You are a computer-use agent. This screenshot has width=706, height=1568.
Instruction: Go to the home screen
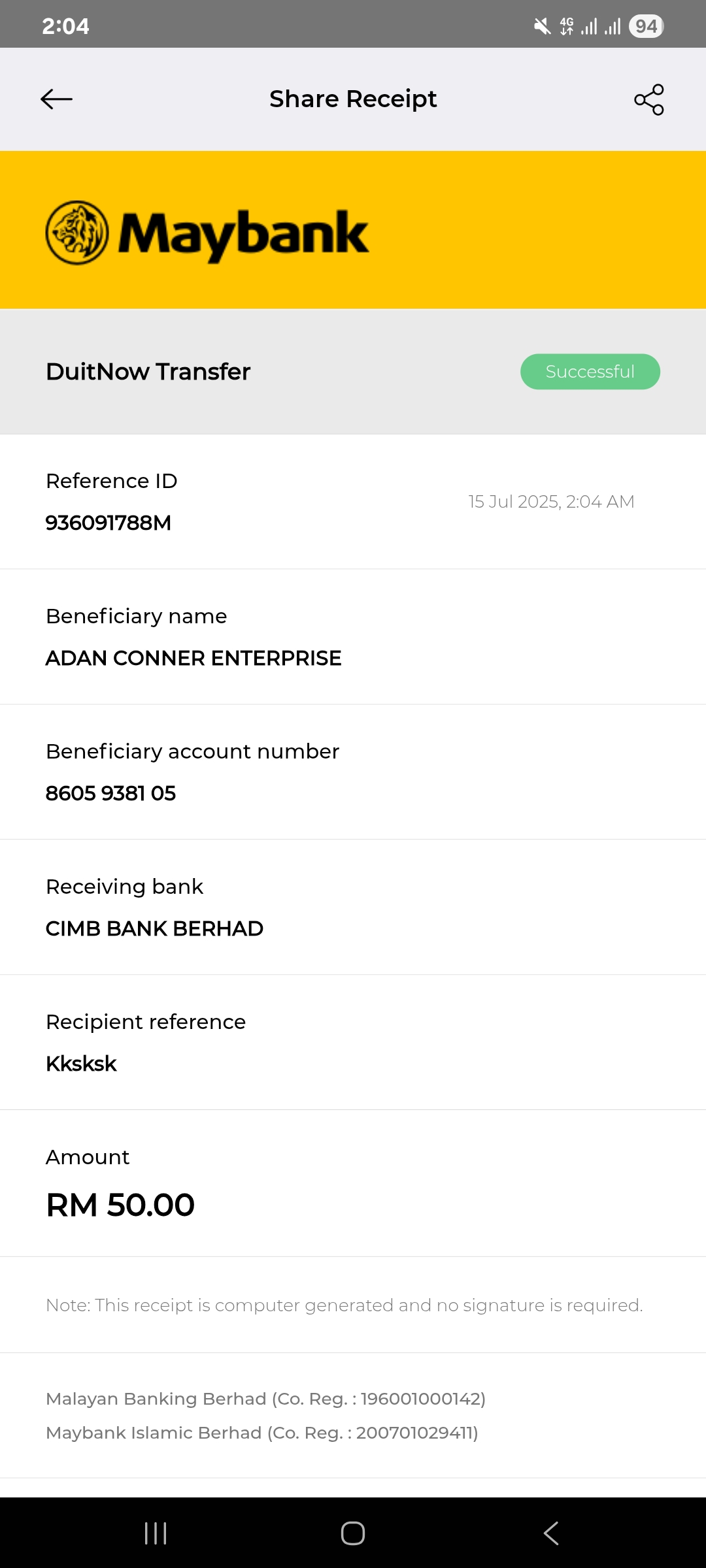(x=353, y=1533)
